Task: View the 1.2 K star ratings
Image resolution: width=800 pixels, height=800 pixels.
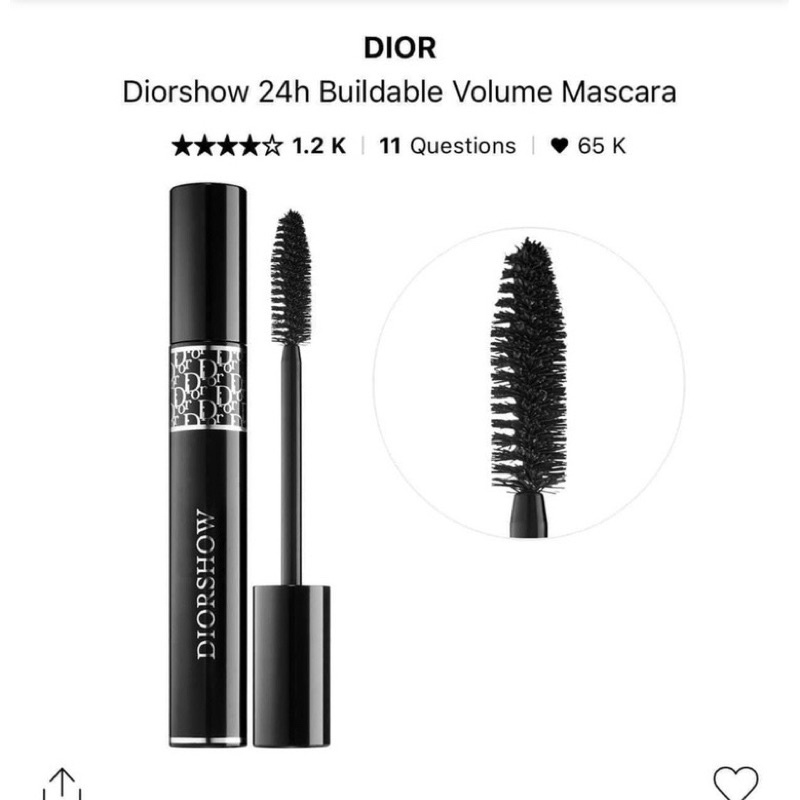Action: 258,146
